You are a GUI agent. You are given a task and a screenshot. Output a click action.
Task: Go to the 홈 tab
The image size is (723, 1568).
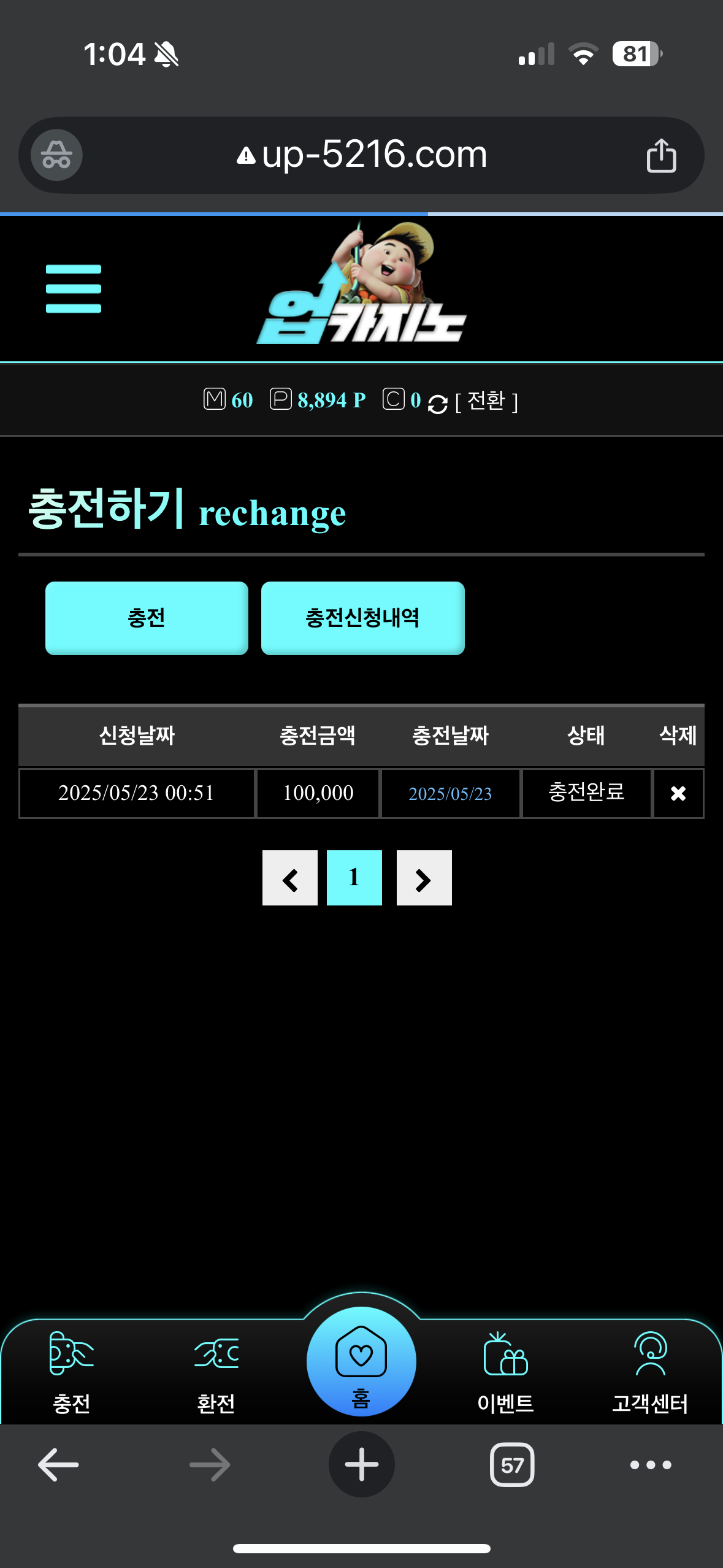[361, 1362]
